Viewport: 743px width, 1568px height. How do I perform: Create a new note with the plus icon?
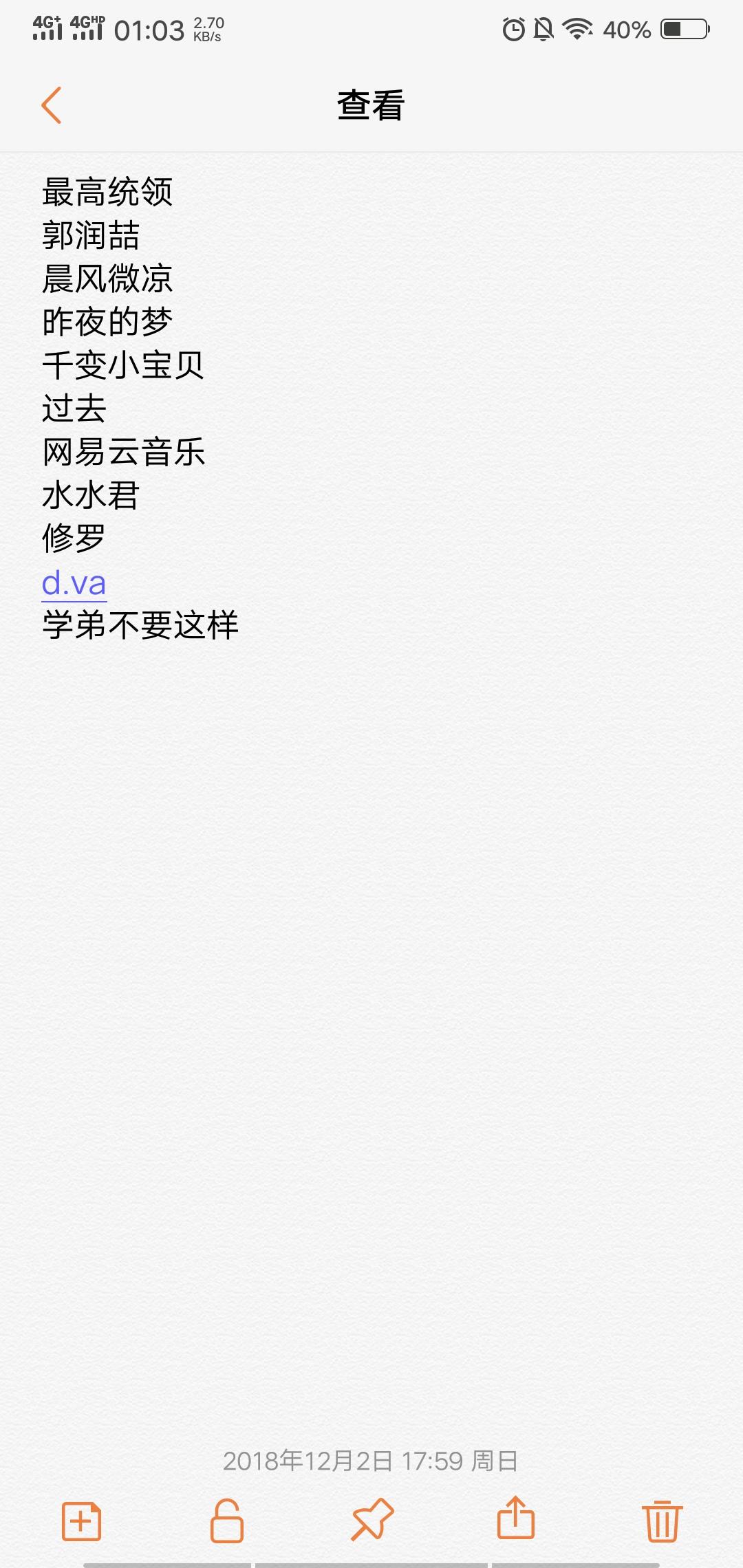click(x=82, y=1521)
